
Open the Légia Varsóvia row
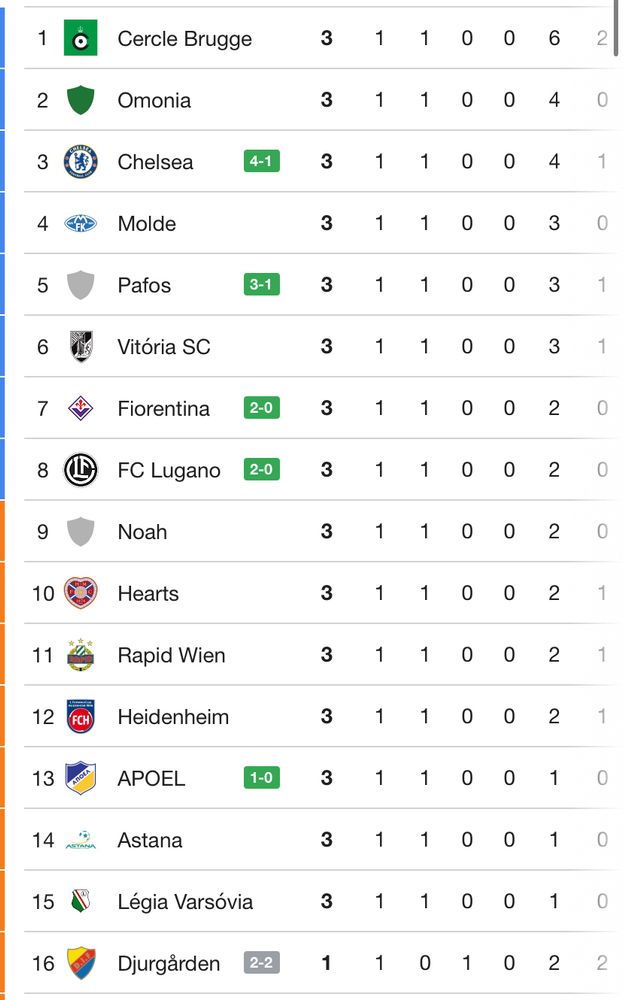(x=185, y=902)
